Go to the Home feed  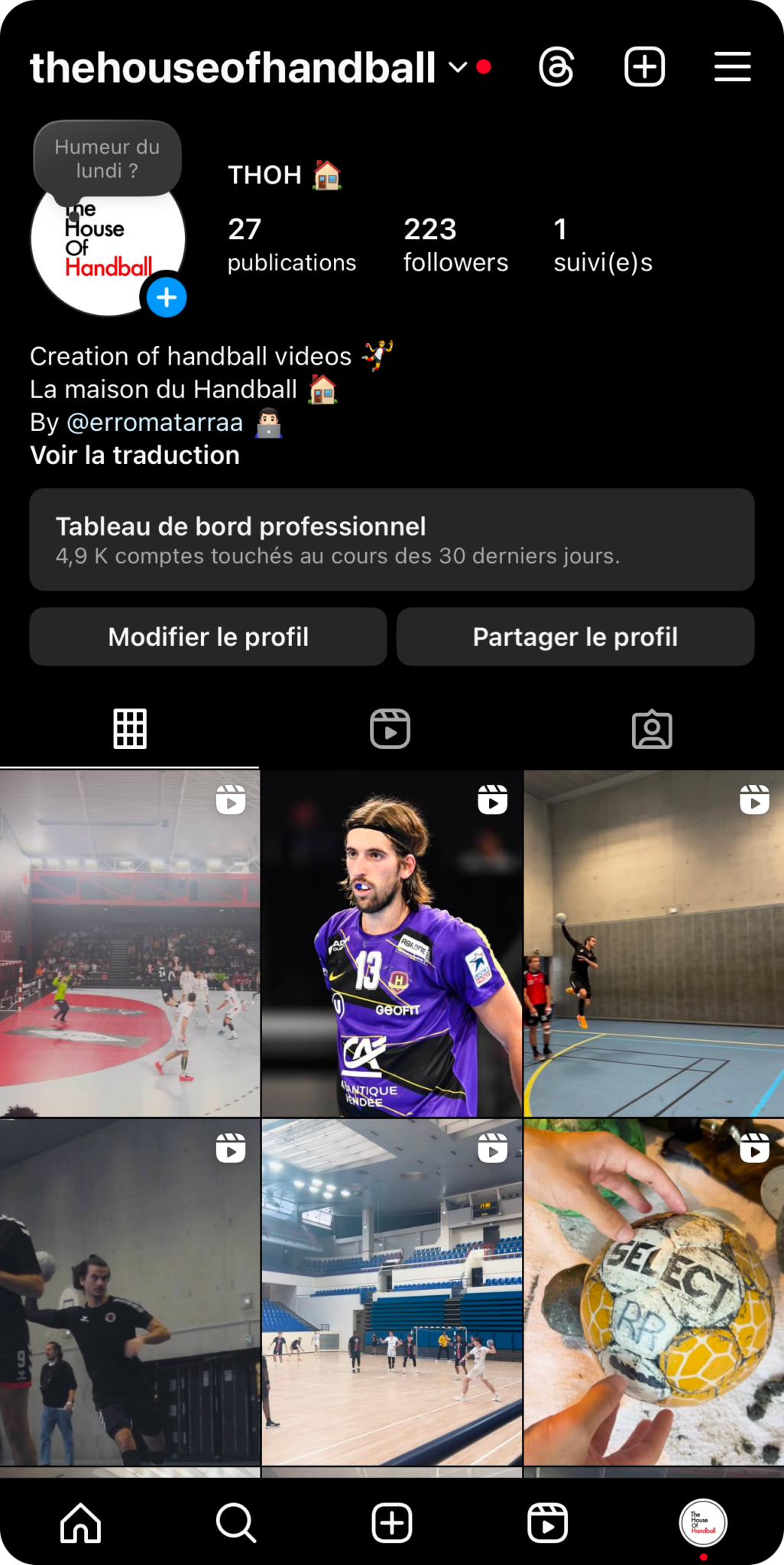[x=80, y=1523]
